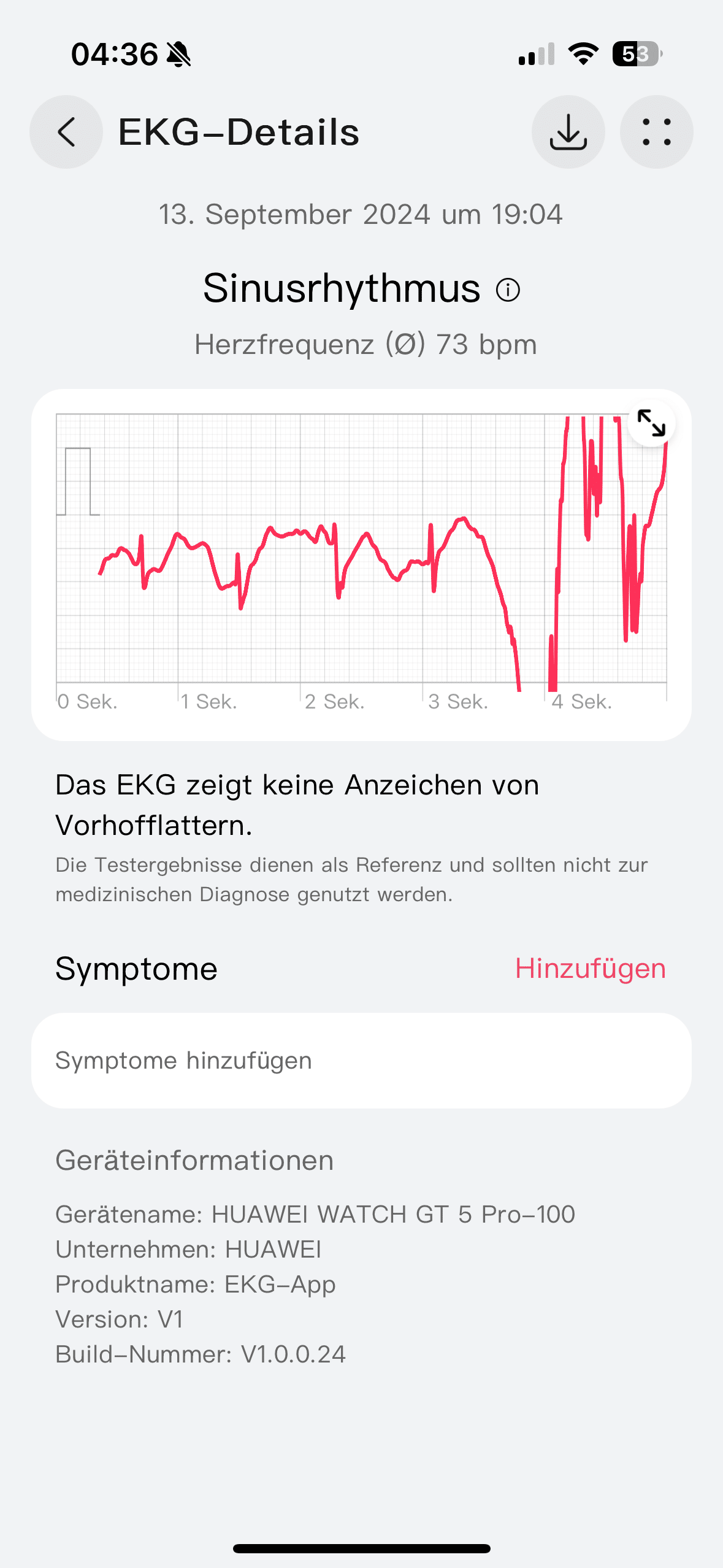Show info about Sinusrhythmus

pos(508,290)
